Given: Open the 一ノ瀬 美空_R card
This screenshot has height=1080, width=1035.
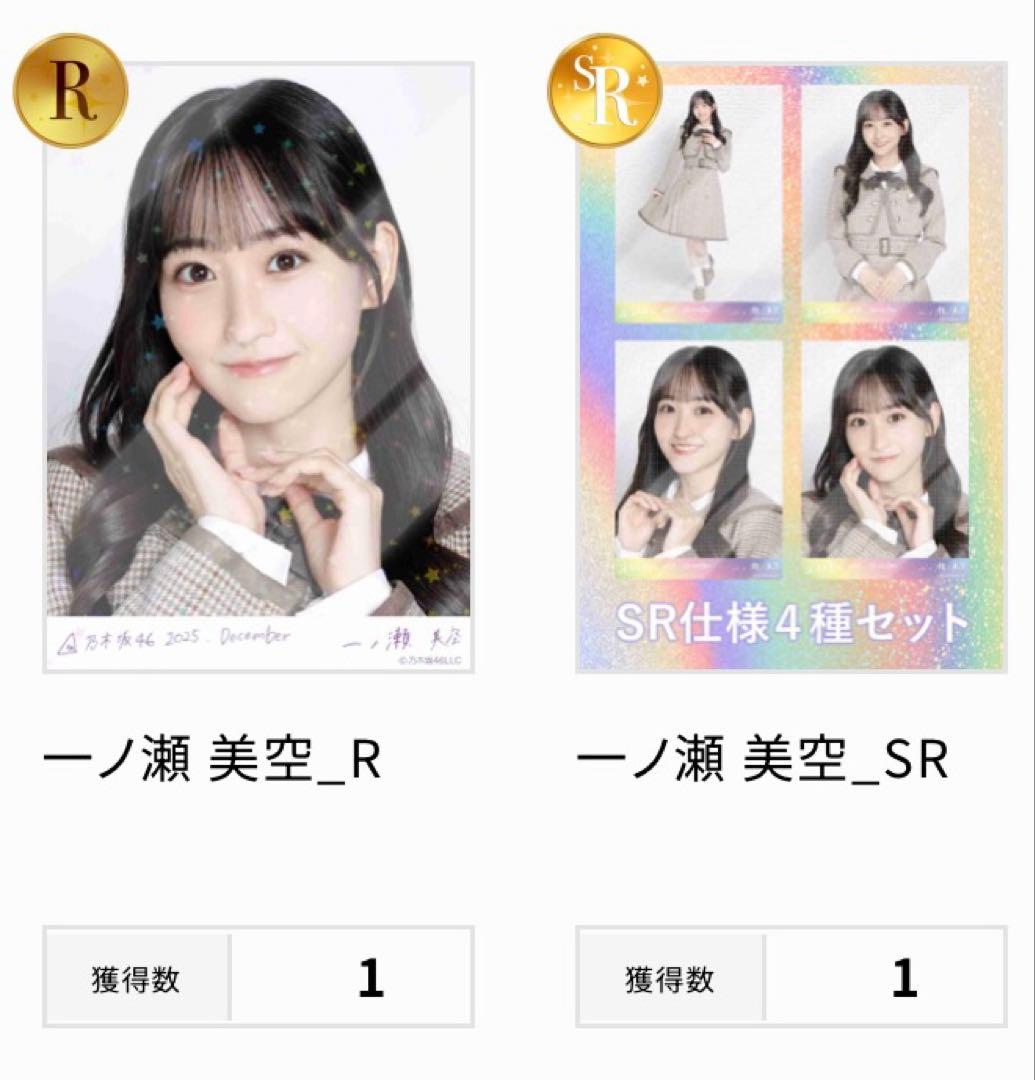Looking at the screenshot, I should [x=258, y=368].
